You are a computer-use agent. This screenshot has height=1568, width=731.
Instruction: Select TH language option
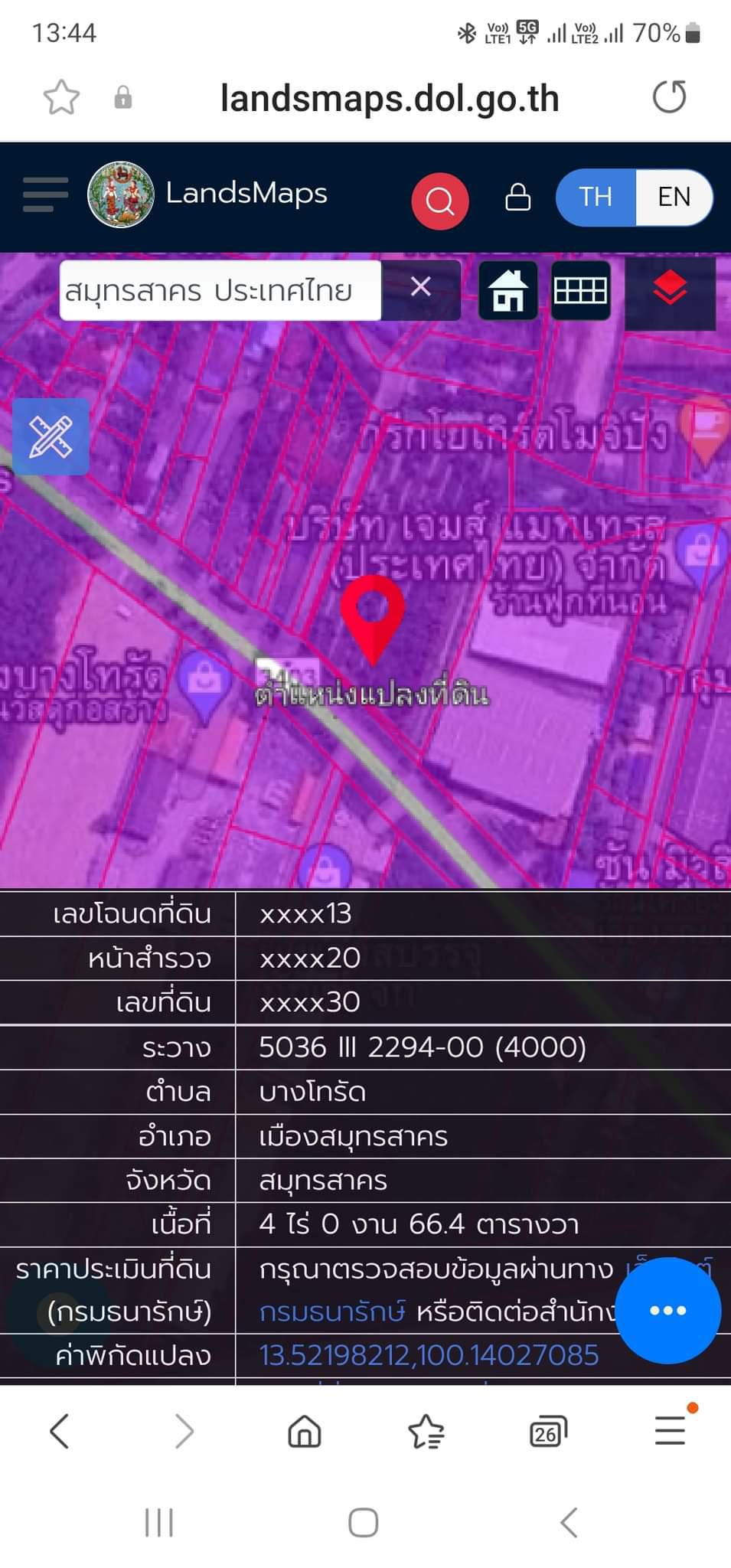pyautogui.click(x=596, y=197)
